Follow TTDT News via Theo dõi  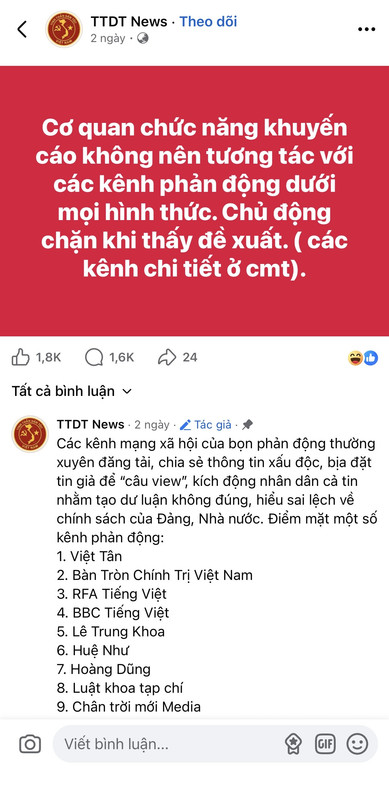coord(208,21)
